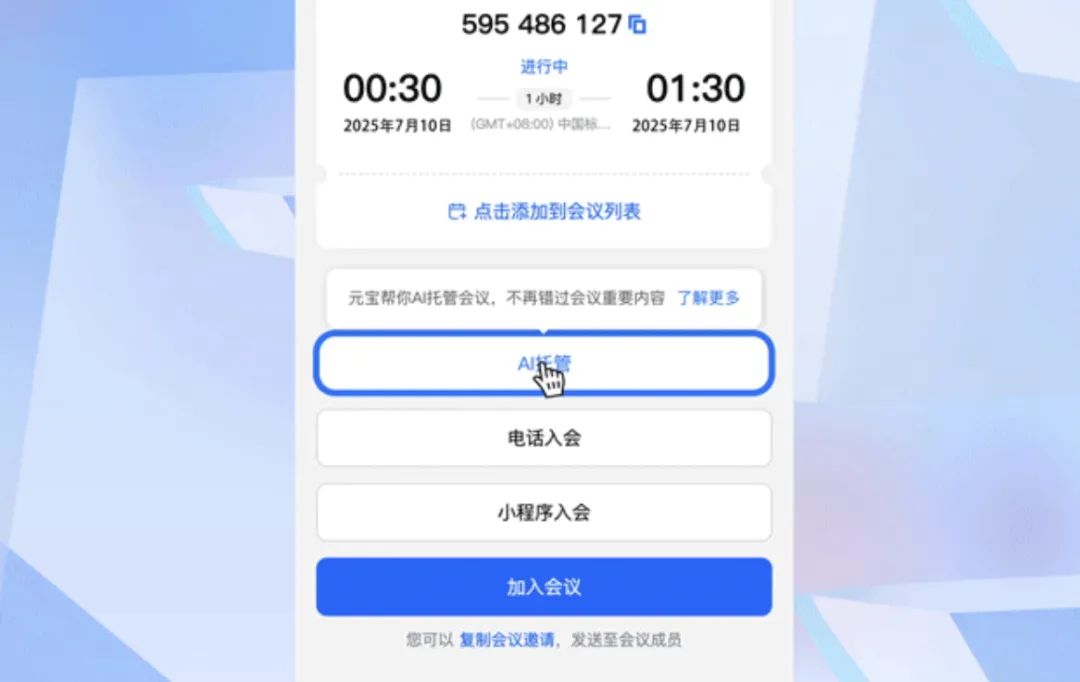Copy the meeting number 595 486 127
Screen dimensions: 1080x682
click(637, 25)
